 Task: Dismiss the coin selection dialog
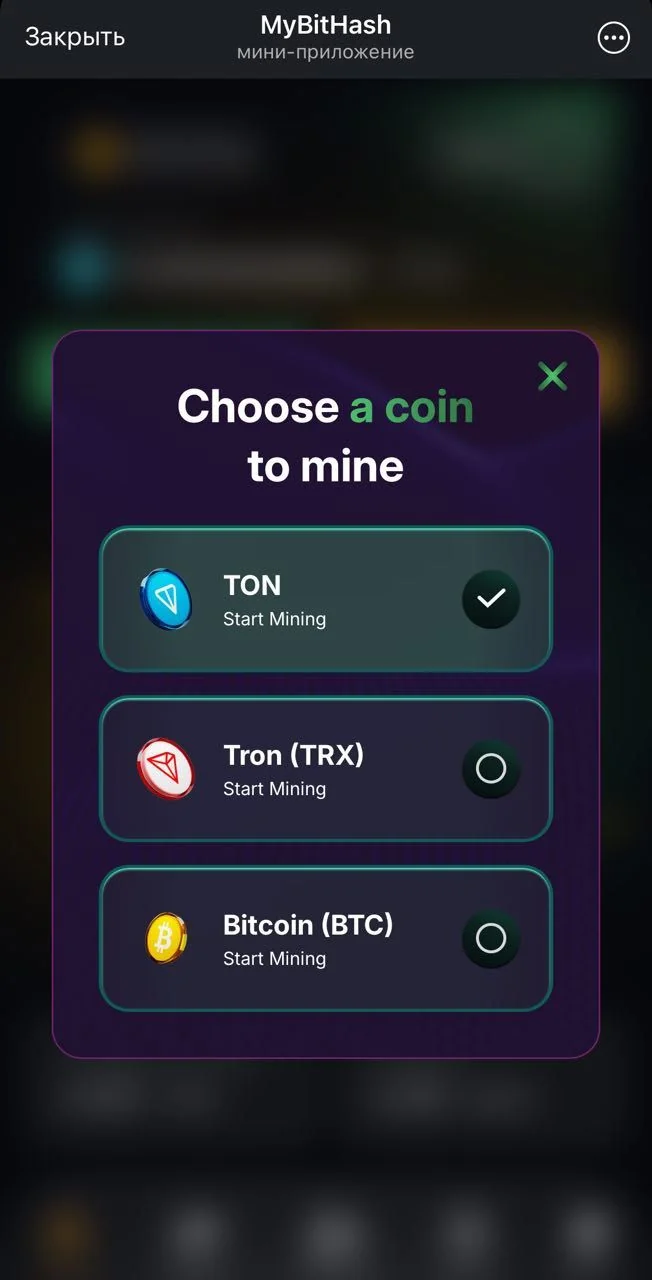coord(552,377)
